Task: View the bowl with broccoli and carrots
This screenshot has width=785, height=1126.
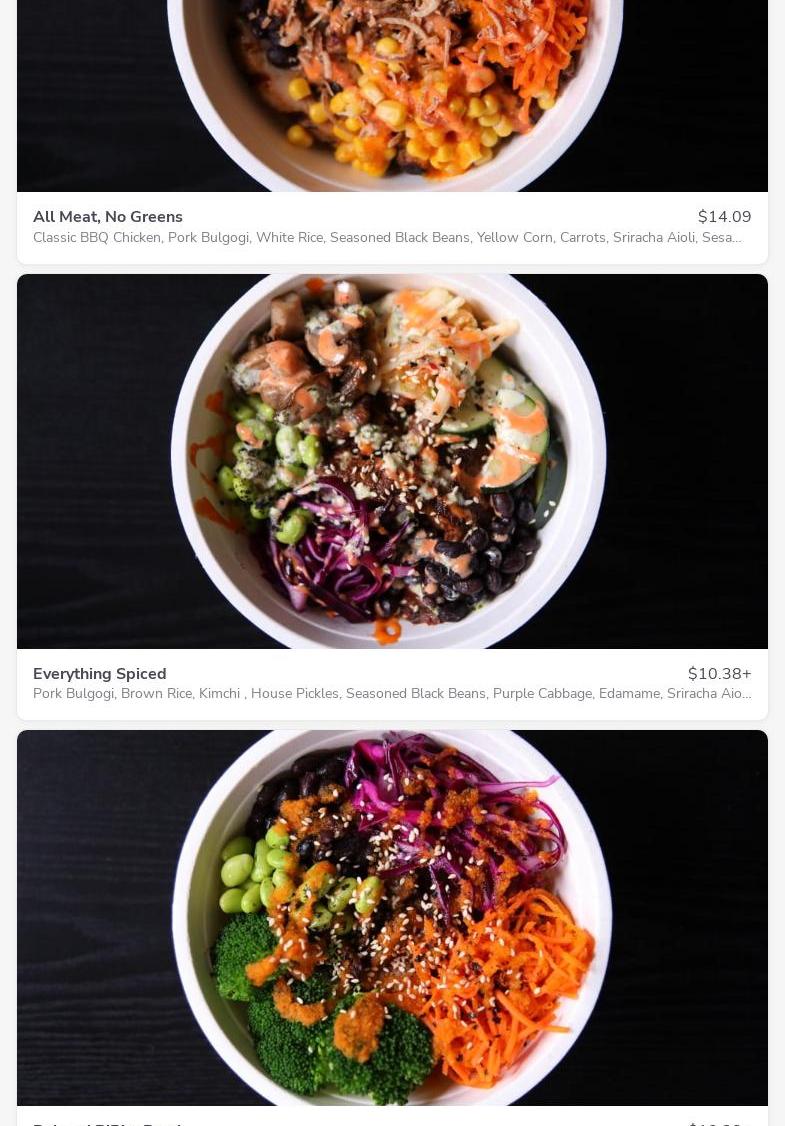Action: (392, 917)
